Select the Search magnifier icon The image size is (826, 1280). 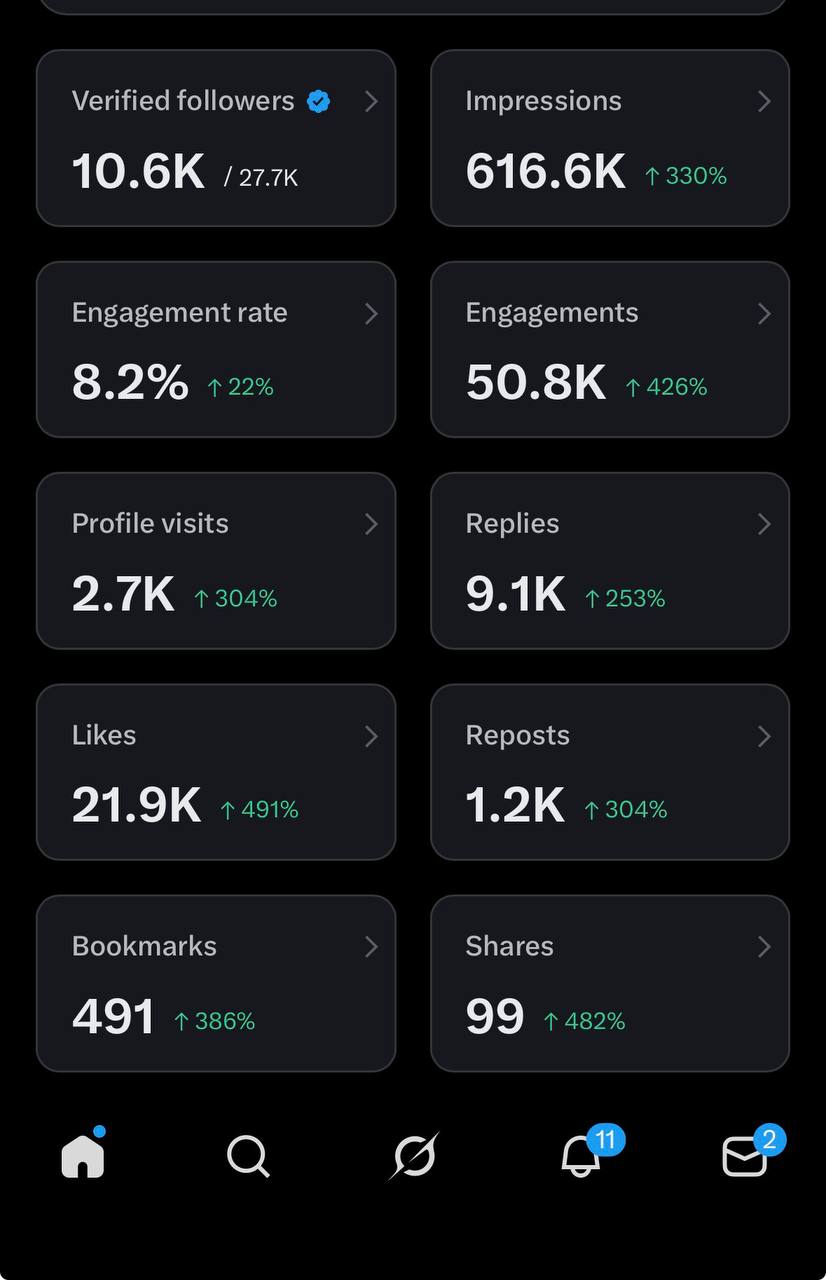pyautogui.click(x=247, y=1157)
